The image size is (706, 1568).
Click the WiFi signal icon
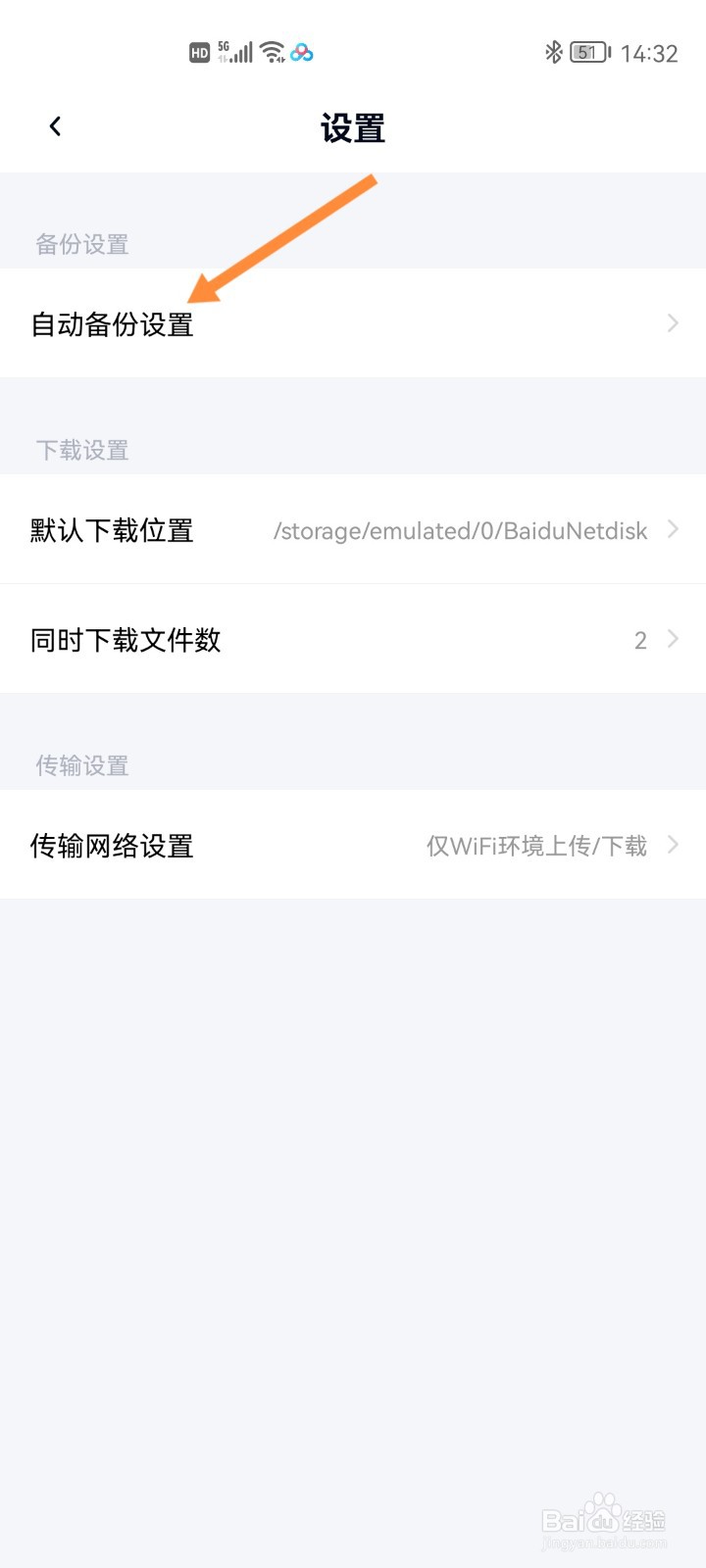click(272, 51)
